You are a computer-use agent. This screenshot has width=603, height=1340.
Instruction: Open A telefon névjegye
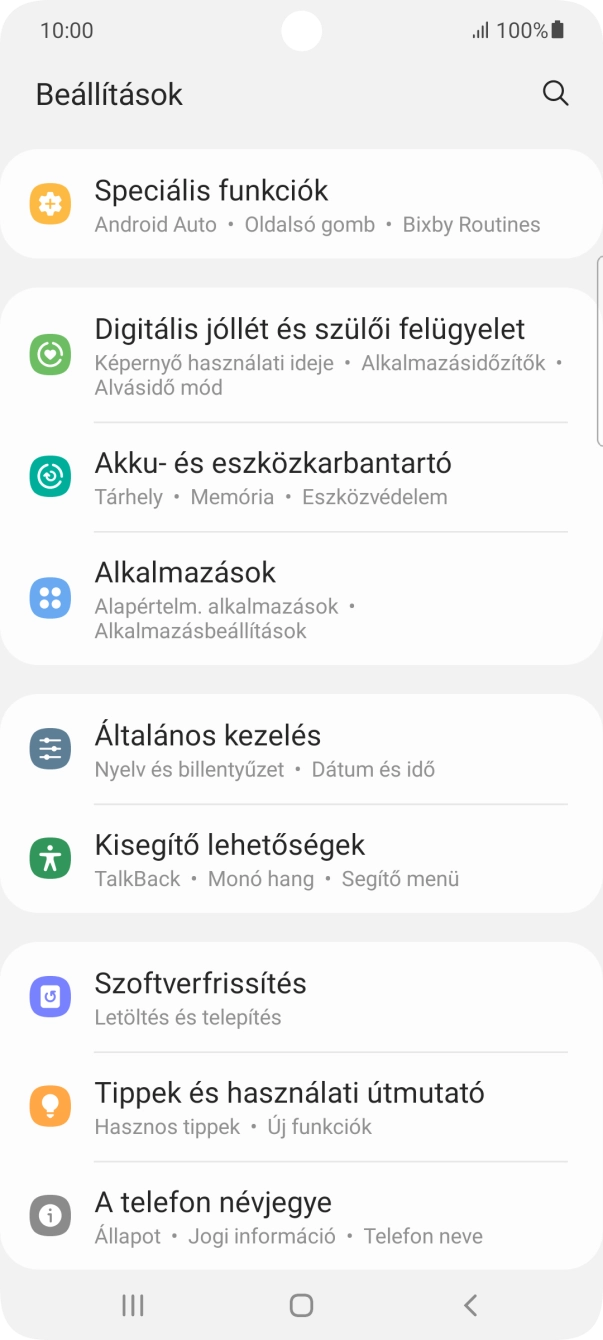300,1216
